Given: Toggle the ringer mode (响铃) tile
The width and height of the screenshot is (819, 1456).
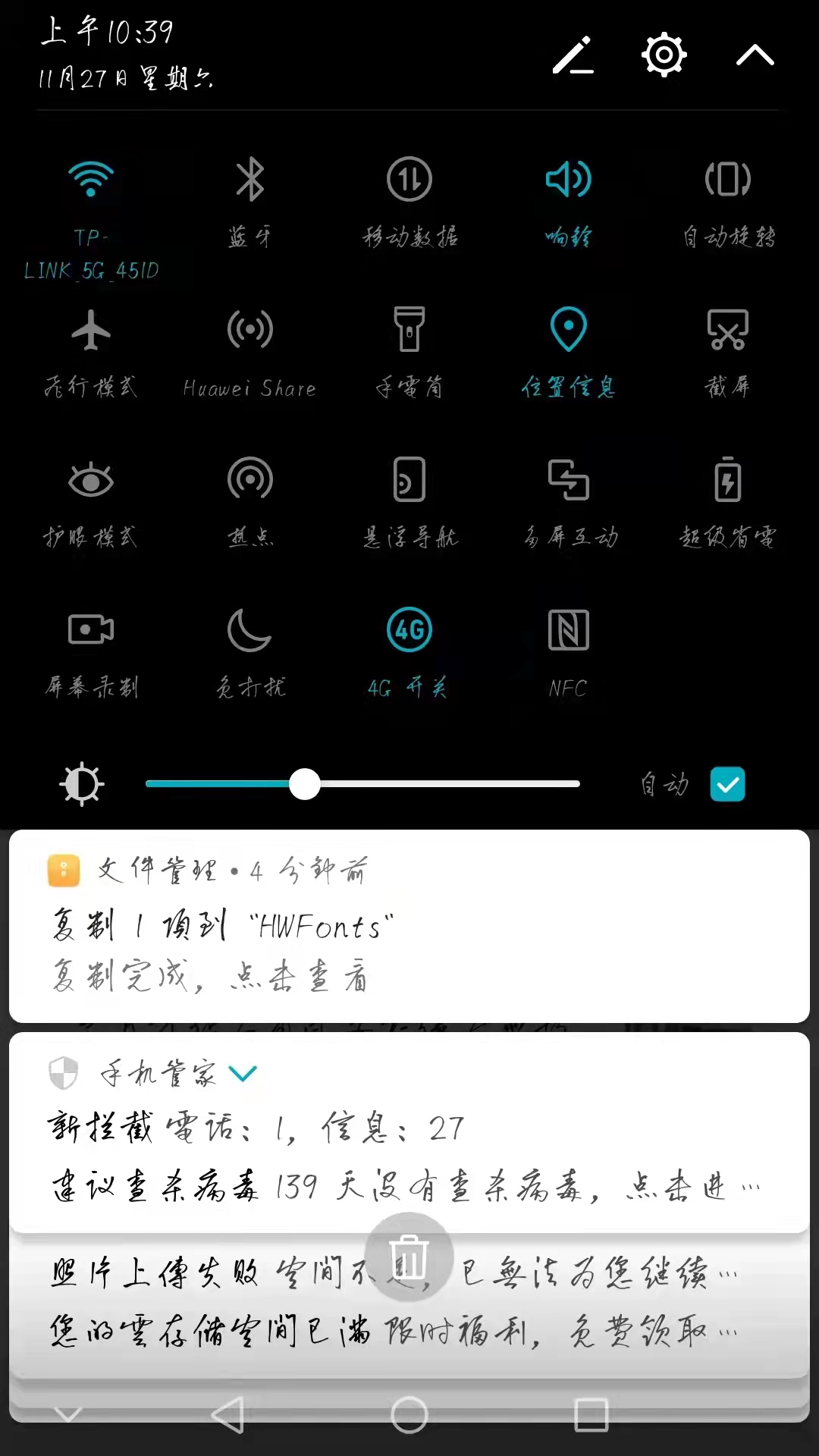Looking at the screenshot, I should click(568, 180).
